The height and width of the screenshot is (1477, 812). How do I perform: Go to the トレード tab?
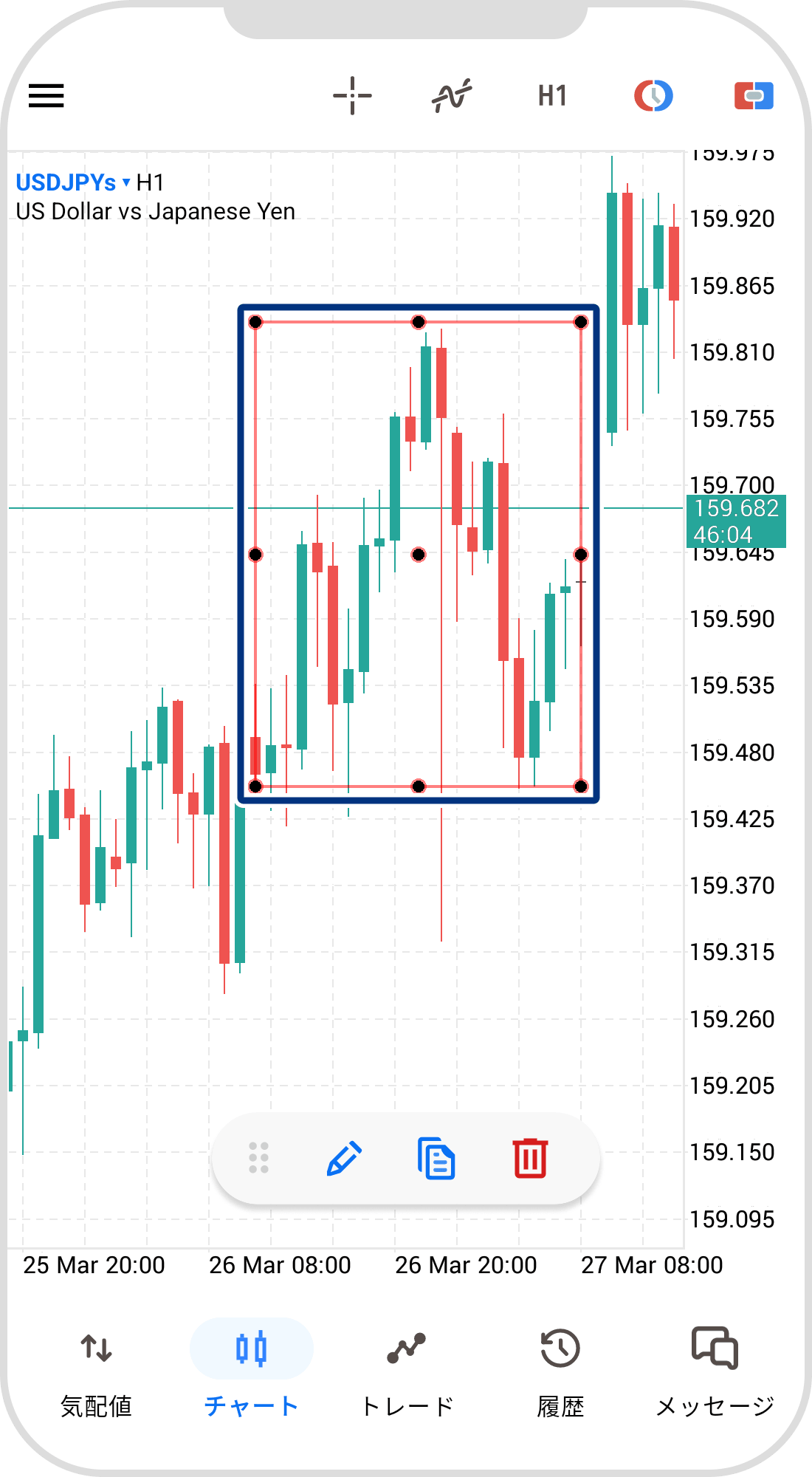tap(406, 1372)
